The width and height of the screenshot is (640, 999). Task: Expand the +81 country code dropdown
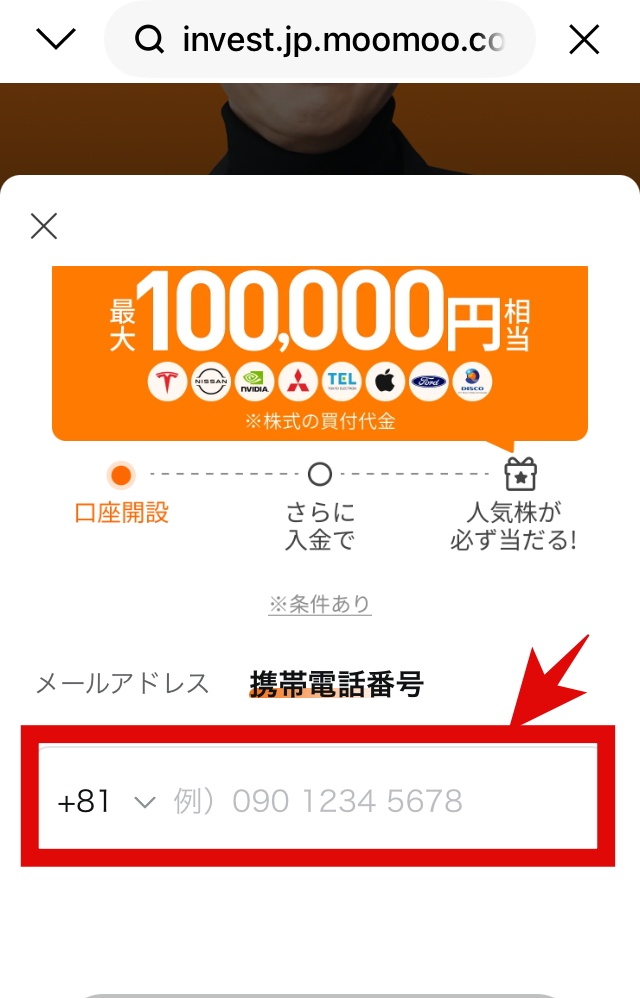coord(107,802)
